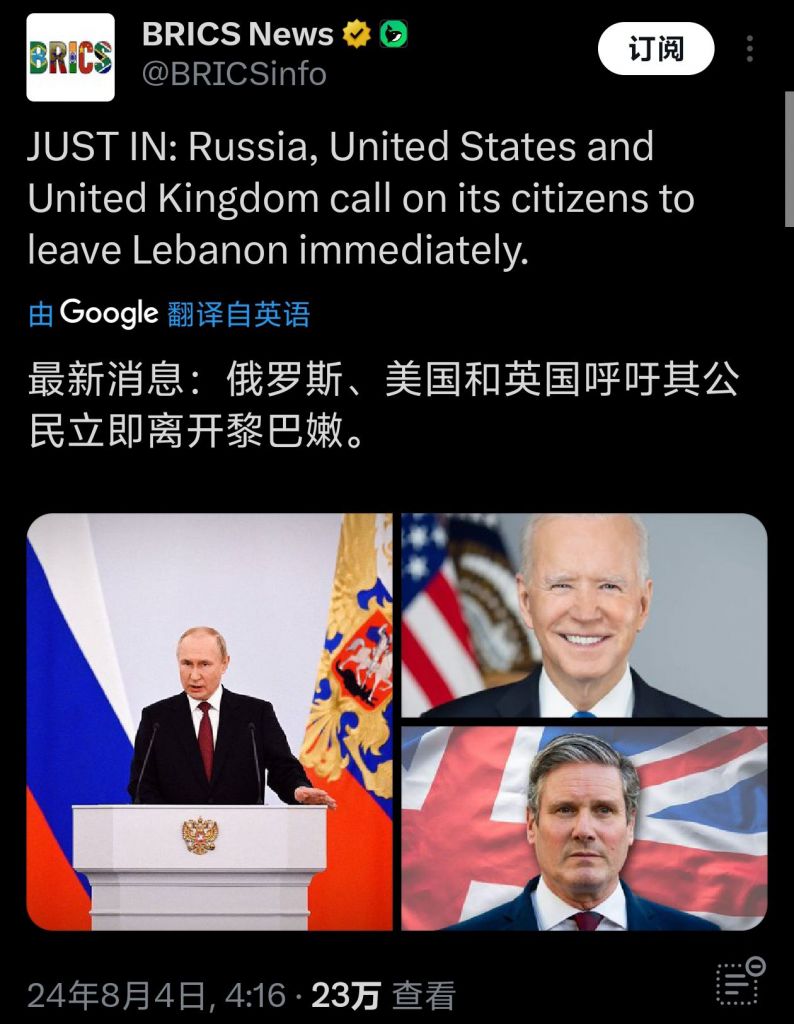Open the top-right photo with US flag
Screen dimensions: 794x1024
click(584, 616)
